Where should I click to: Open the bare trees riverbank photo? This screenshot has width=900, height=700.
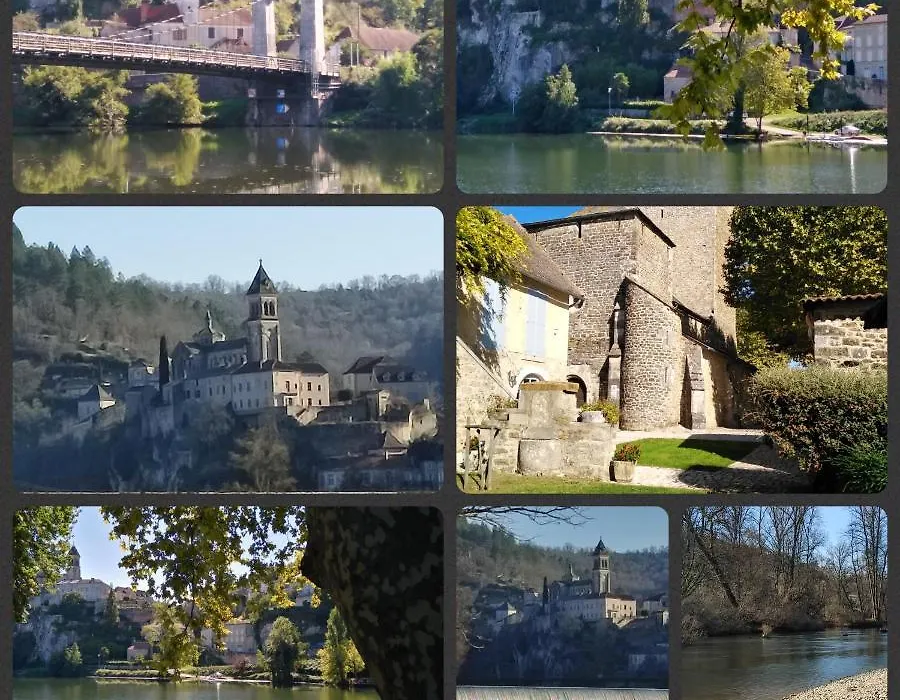click(784, 603)
